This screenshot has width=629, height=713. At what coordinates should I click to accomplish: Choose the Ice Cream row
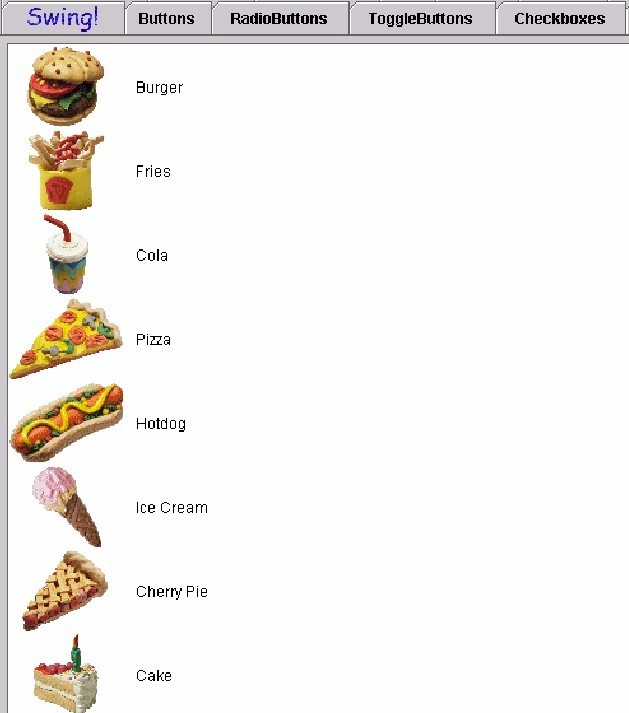click(x=172, y=508)
